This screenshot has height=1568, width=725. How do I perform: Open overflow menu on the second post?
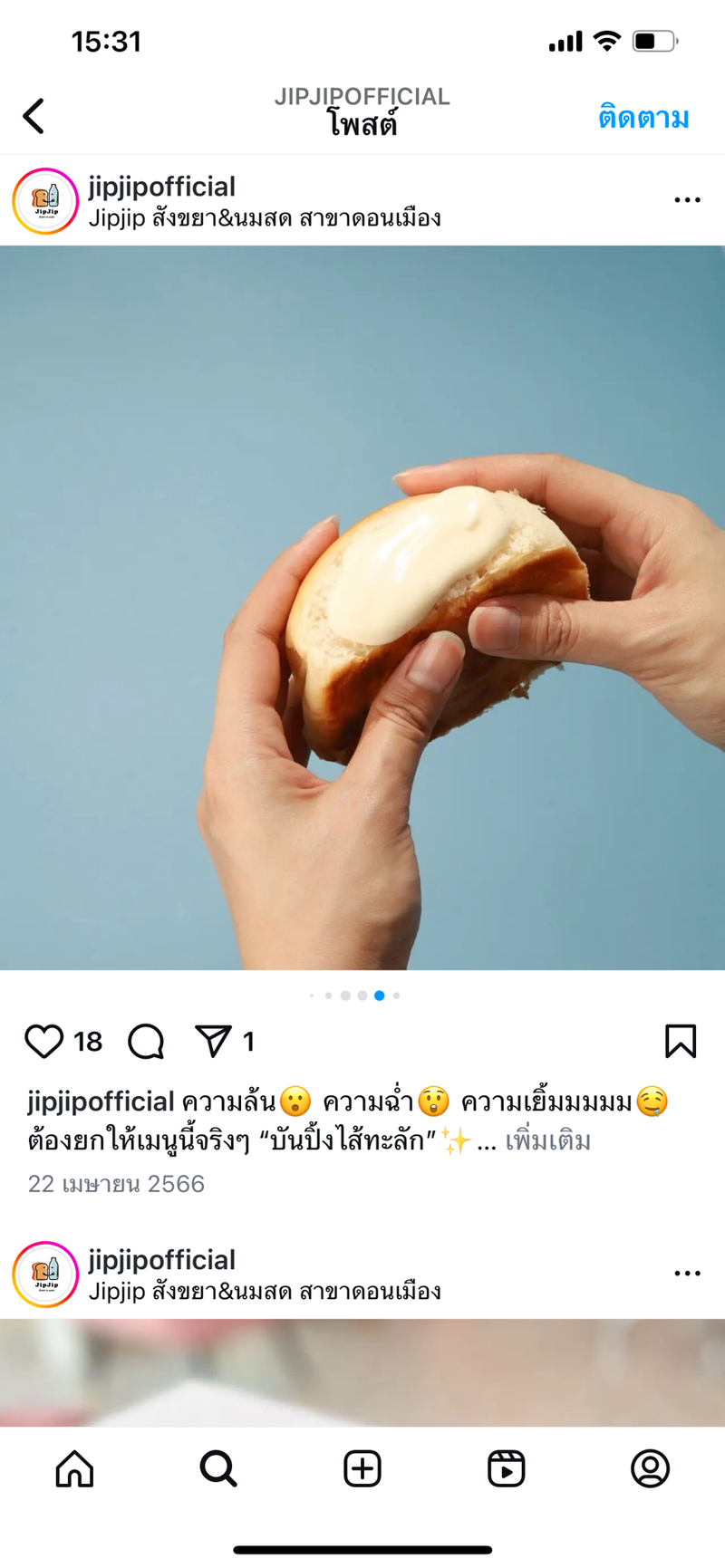[687, 1273]
